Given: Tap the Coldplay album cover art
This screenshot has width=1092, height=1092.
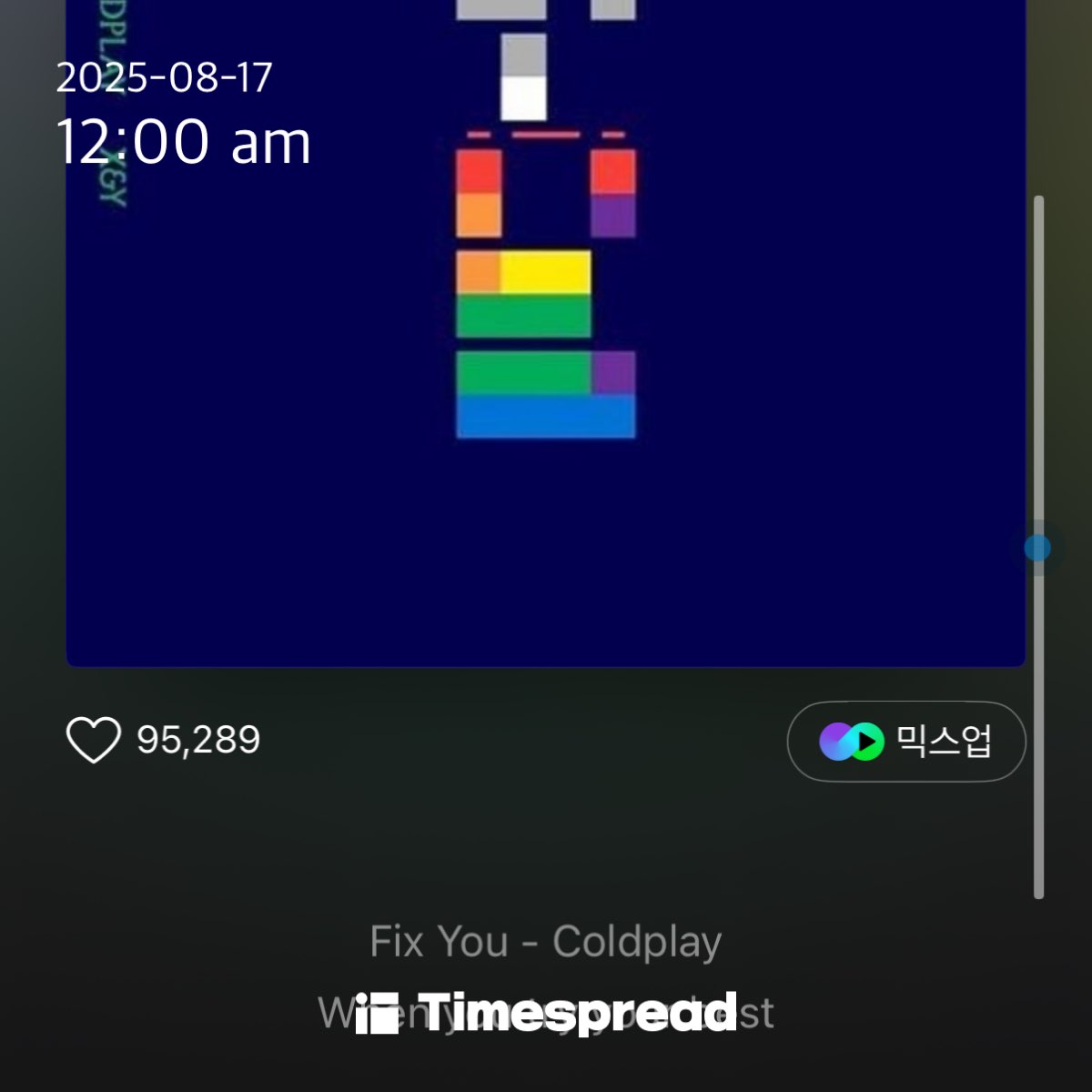Looking at the screenshot, I should [x=546, y=364].
